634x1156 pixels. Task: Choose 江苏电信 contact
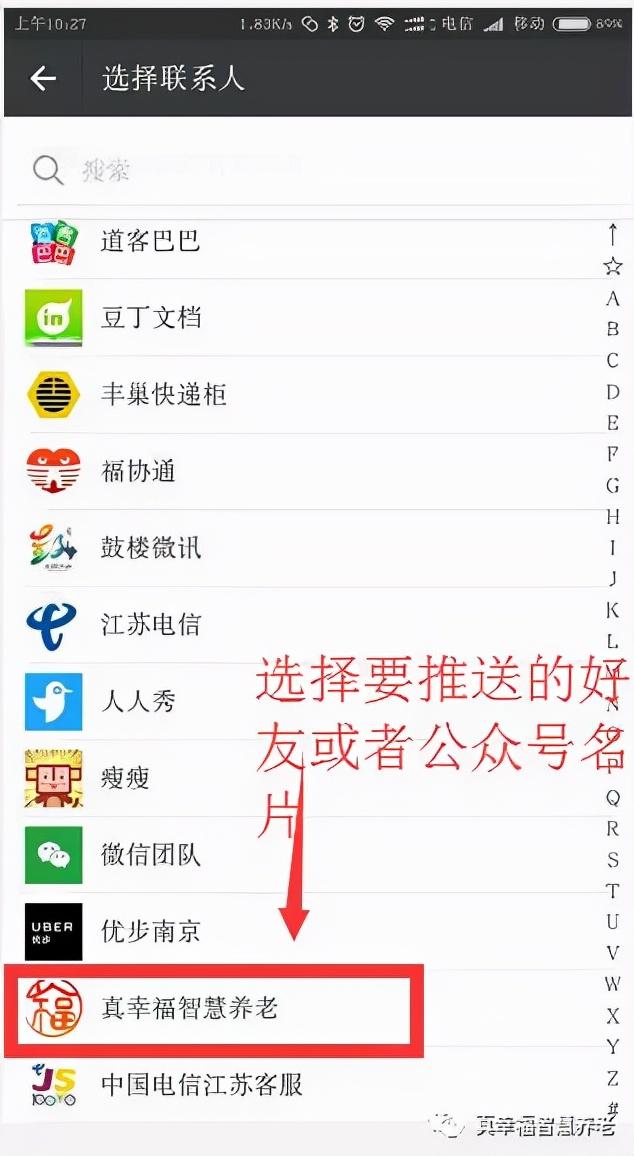tap(308, 624)
